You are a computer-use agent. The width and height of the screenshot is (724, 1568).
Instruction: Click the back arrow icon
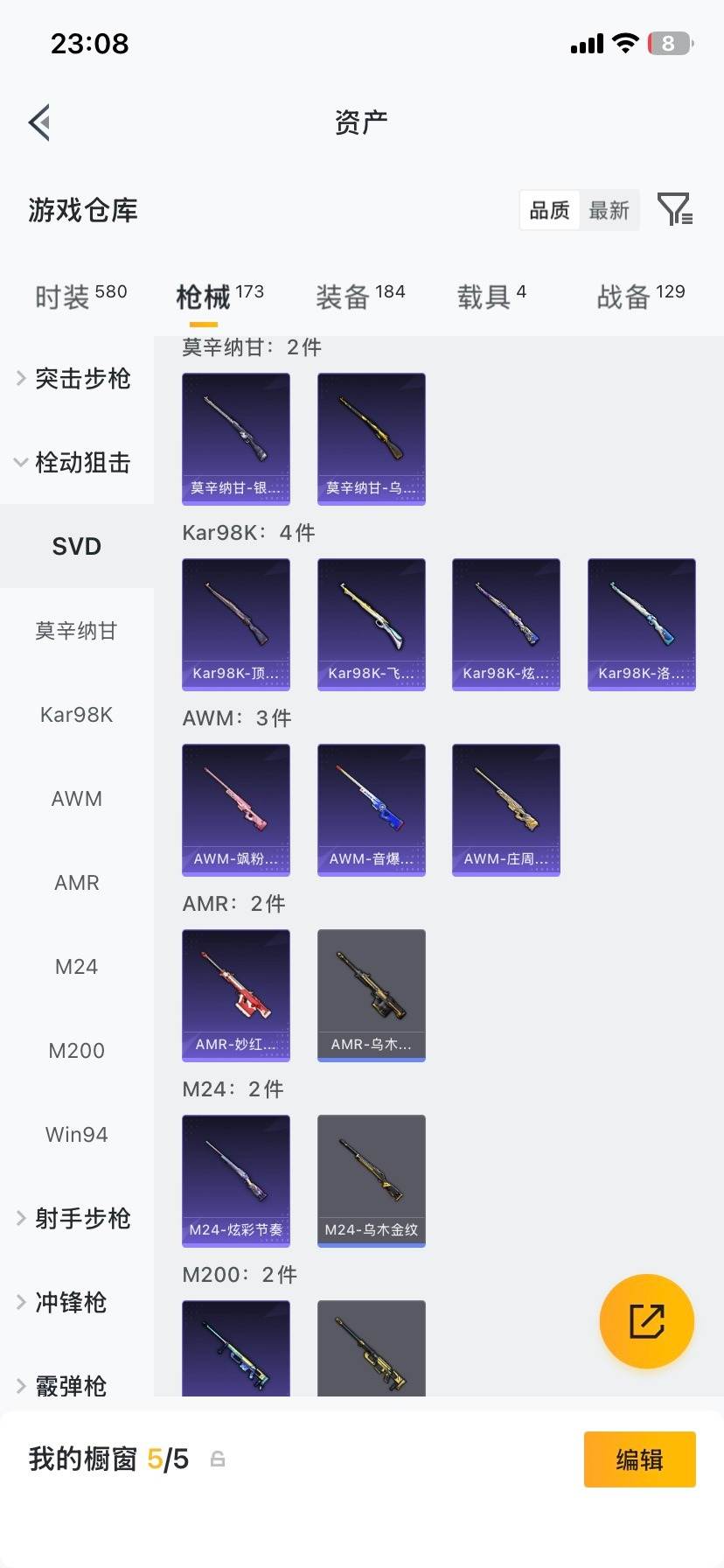pos(38,122)
